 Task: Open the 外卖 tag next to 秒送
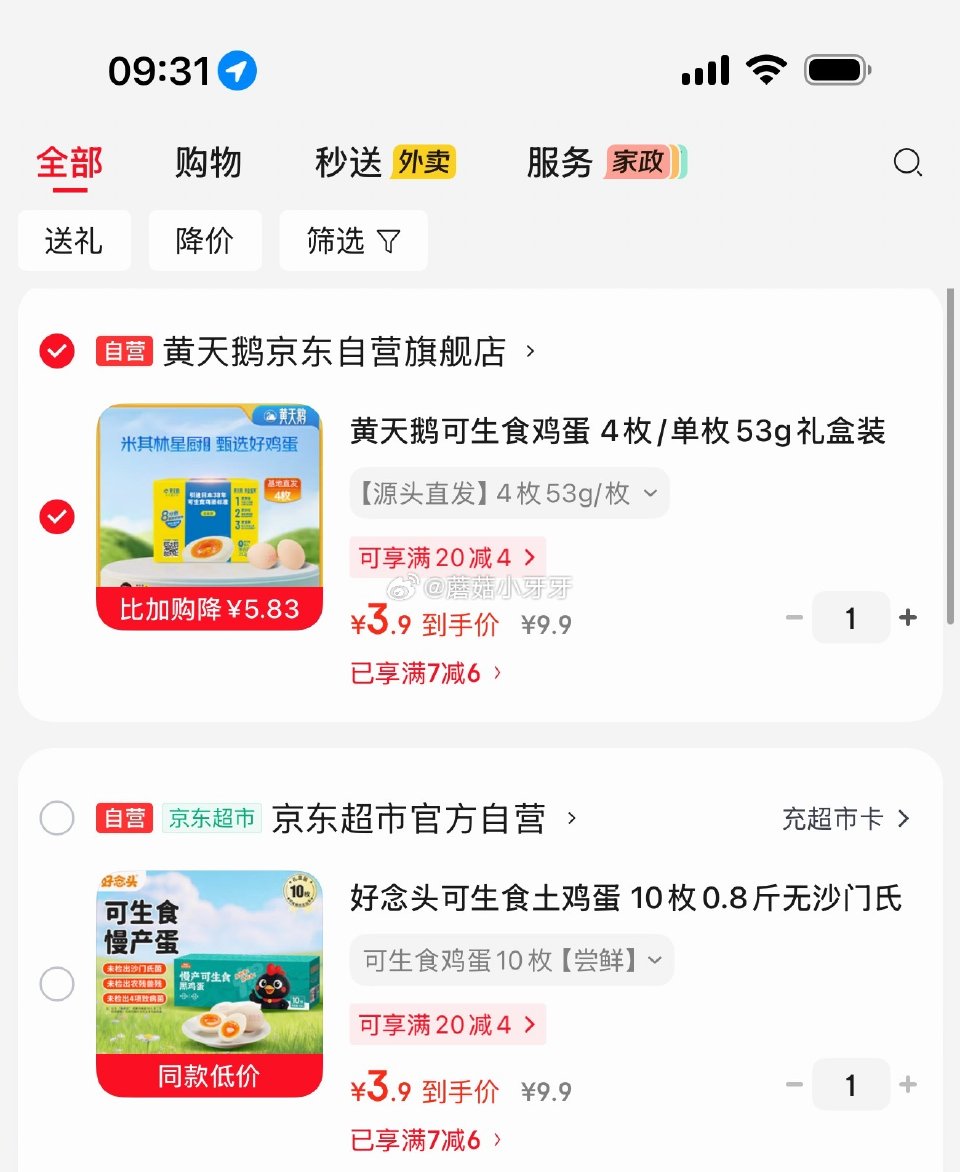(x=424, y=161)
